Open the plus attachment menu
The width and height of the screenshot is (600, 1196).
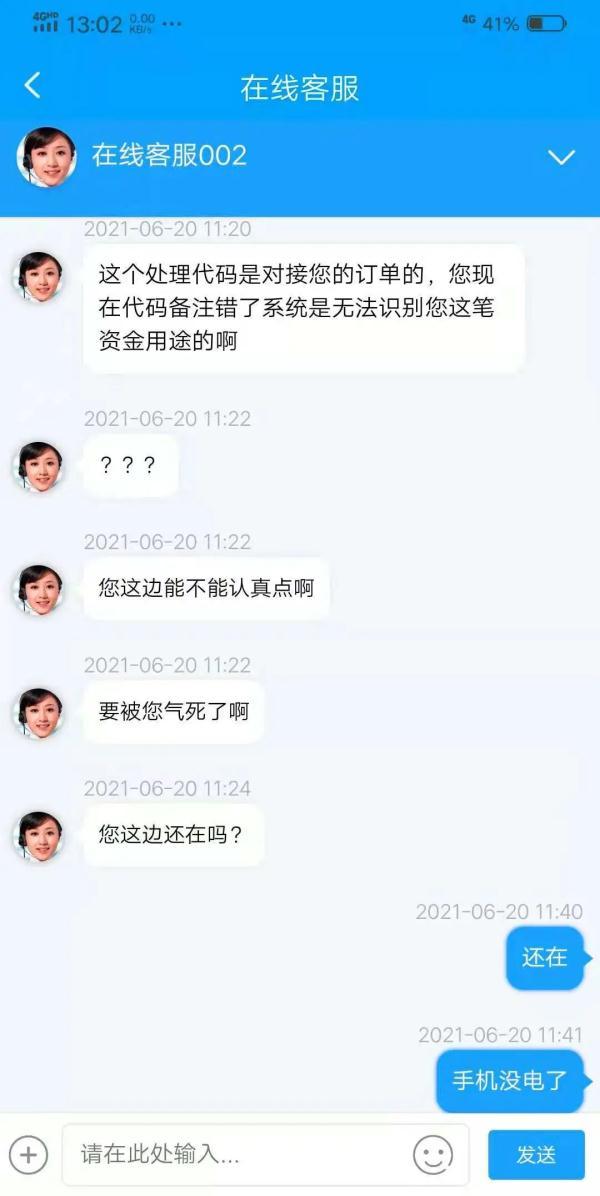coord(28,1155)
